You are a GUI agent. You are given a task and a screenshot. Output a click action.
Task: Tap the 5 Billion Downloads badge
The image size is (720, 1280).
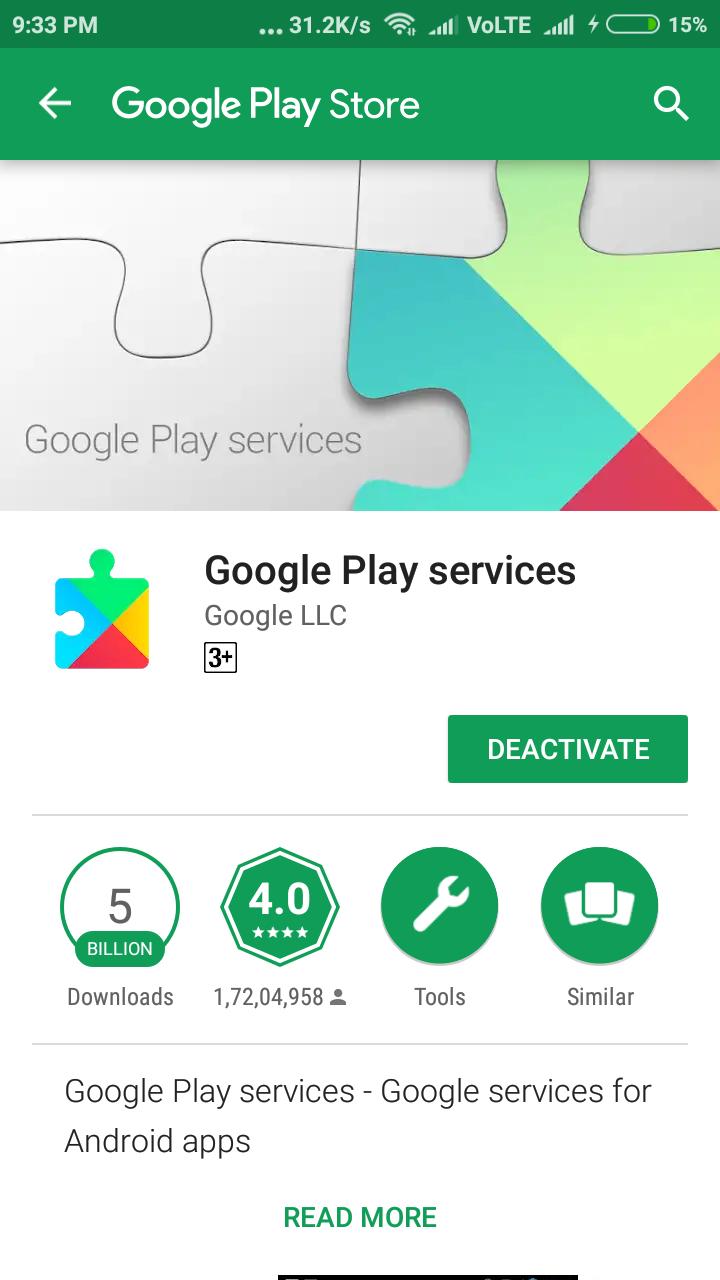pos(120,907)
